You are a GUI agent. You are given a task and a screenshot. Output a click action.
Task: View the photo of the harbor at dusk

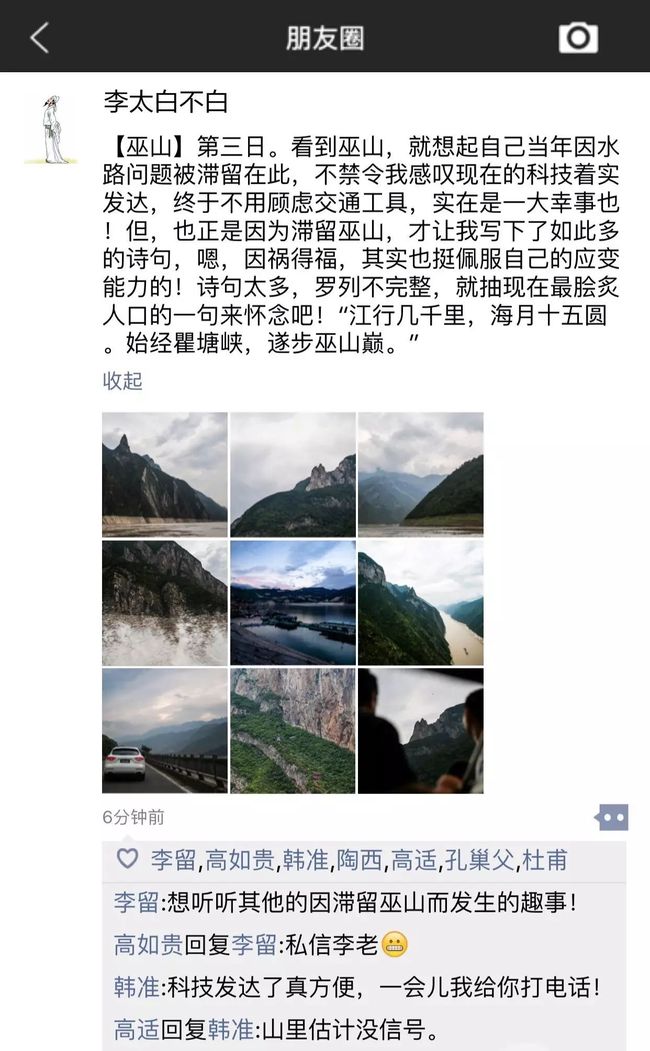coord(293,603)
